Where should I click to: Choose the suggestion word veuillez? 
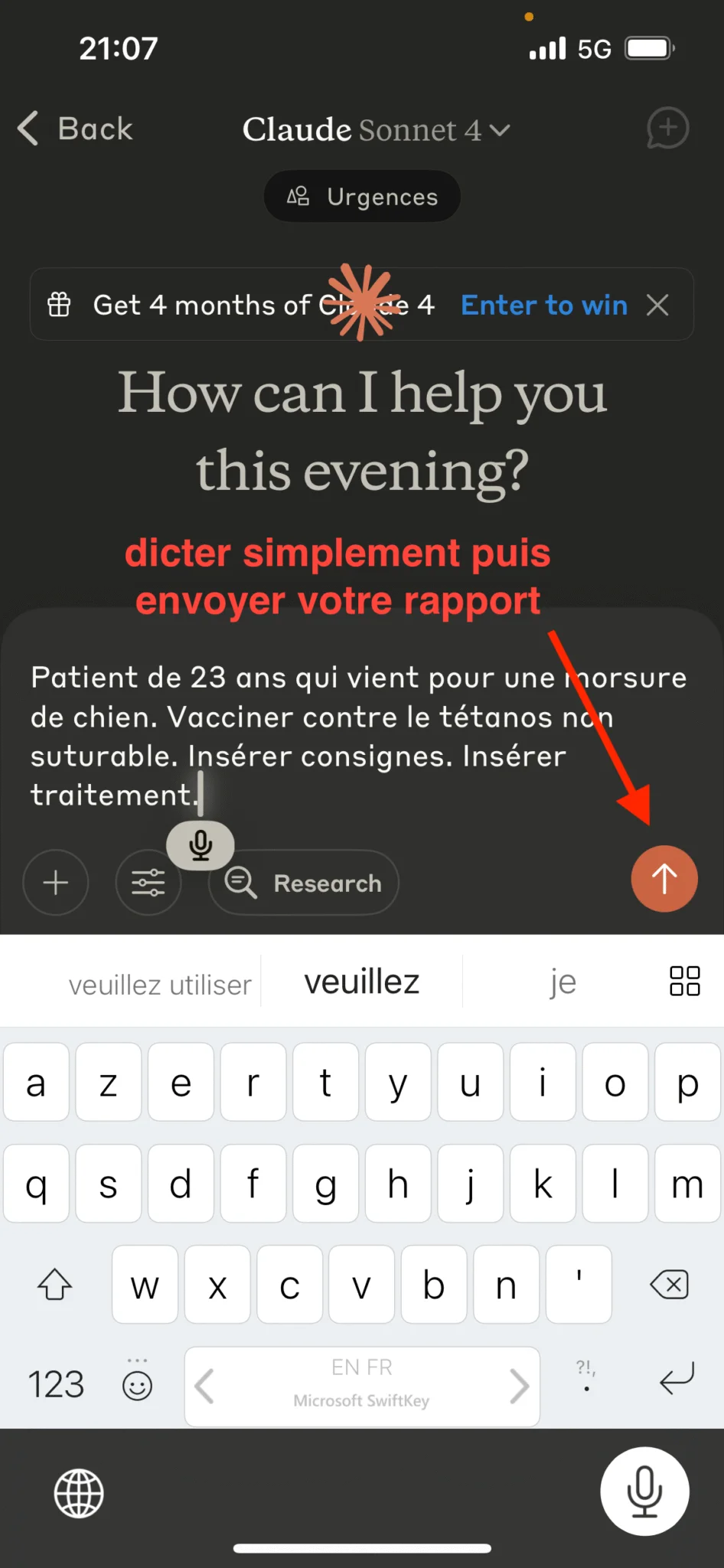click(361, 981)
